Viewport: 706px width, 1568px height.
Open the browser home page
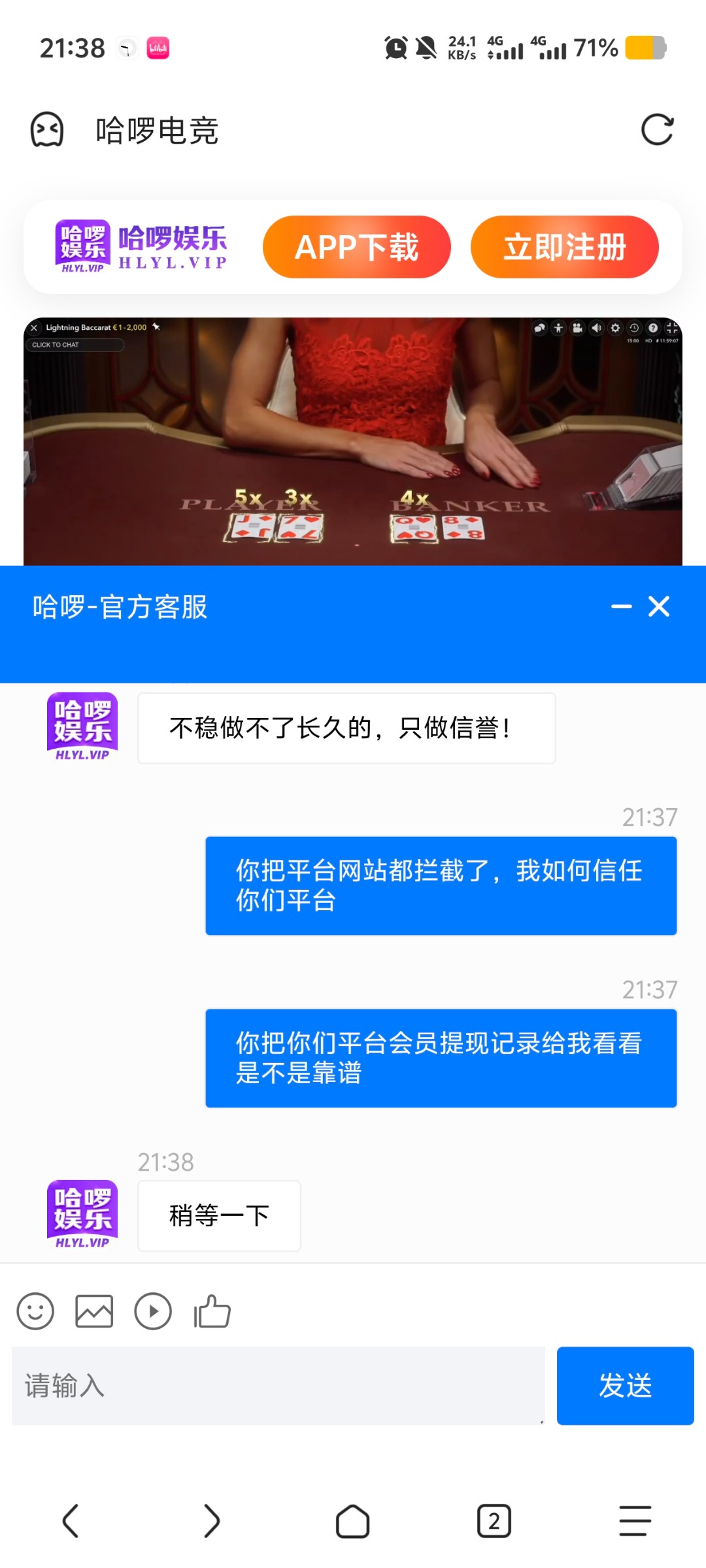click(x=353, y=1521)
